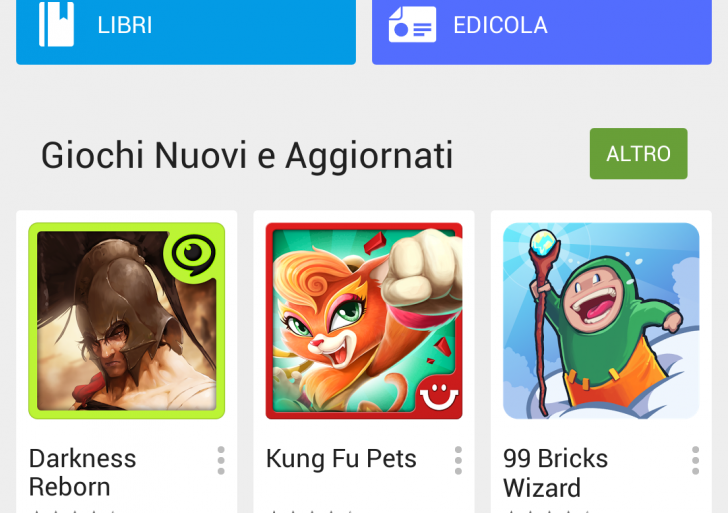Open the Libri category

pyautogui.click(x=186, y=28)
